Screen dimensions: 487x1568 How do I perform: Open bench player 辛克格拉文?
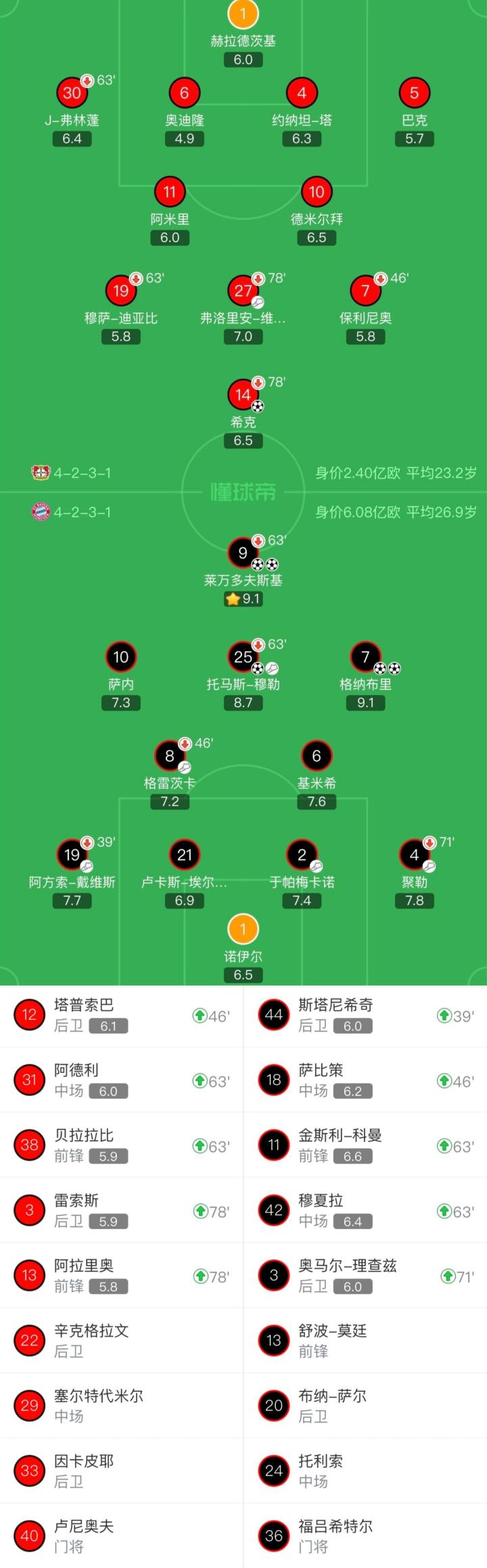(x=121, y=1341)
